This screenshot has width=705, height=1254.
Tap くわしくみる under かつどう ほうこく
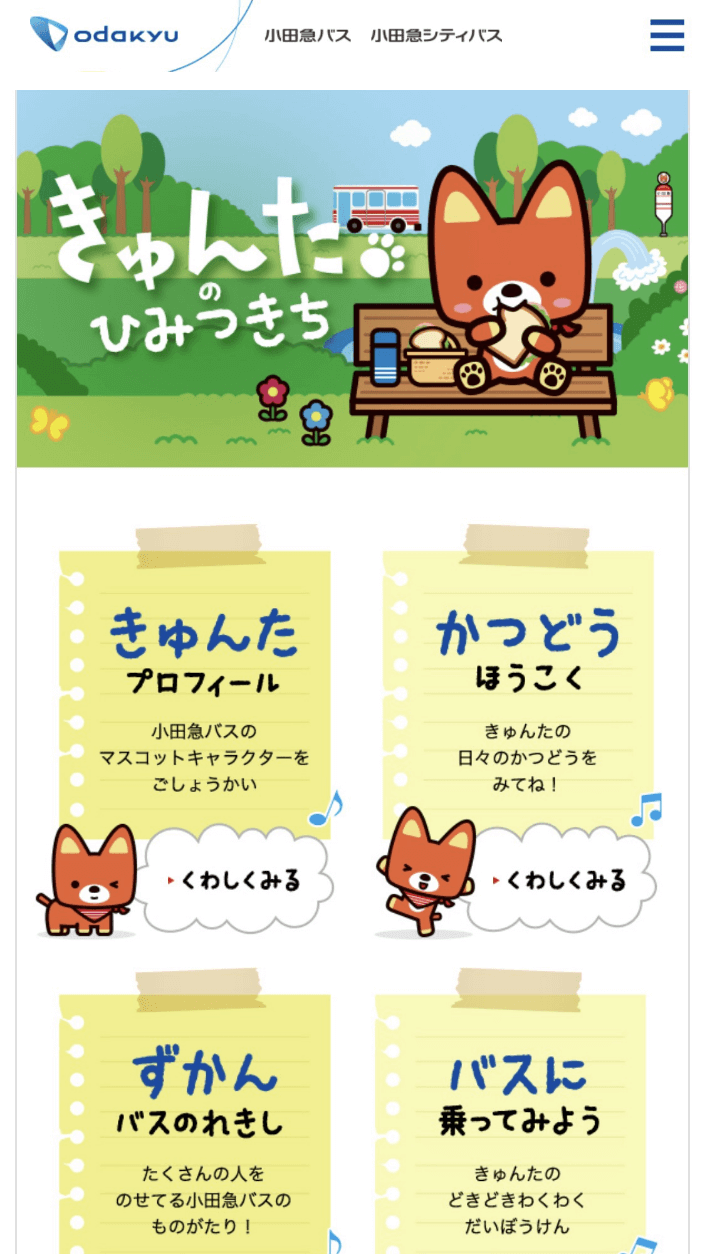point(564,881)
